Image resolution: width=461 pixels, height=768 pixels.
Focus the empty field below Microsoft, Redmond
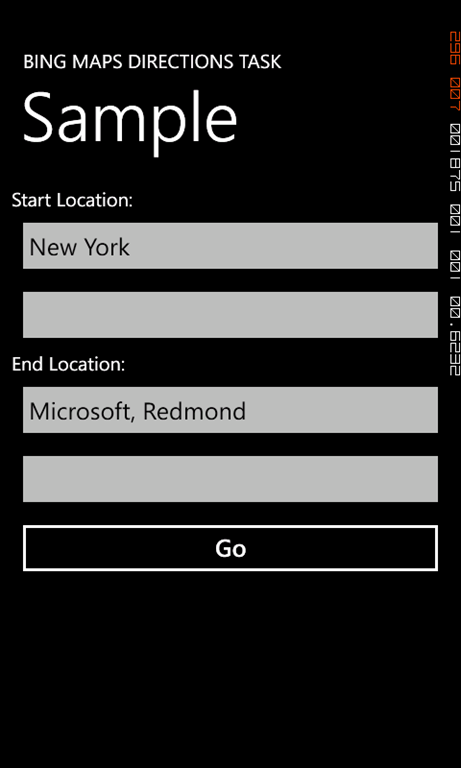230,479
